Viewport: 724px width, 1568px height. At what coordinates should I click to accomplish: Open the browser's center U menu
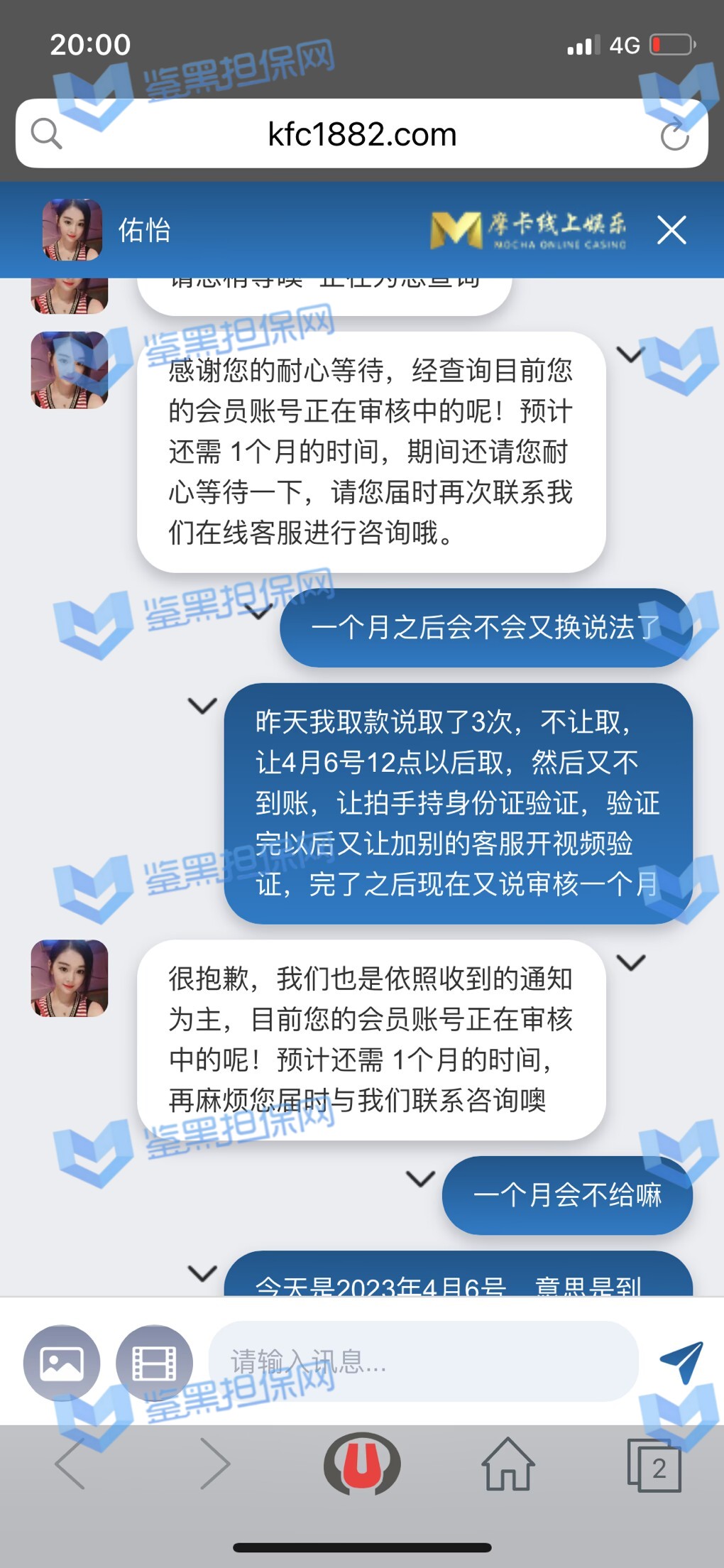(362, 1464)
